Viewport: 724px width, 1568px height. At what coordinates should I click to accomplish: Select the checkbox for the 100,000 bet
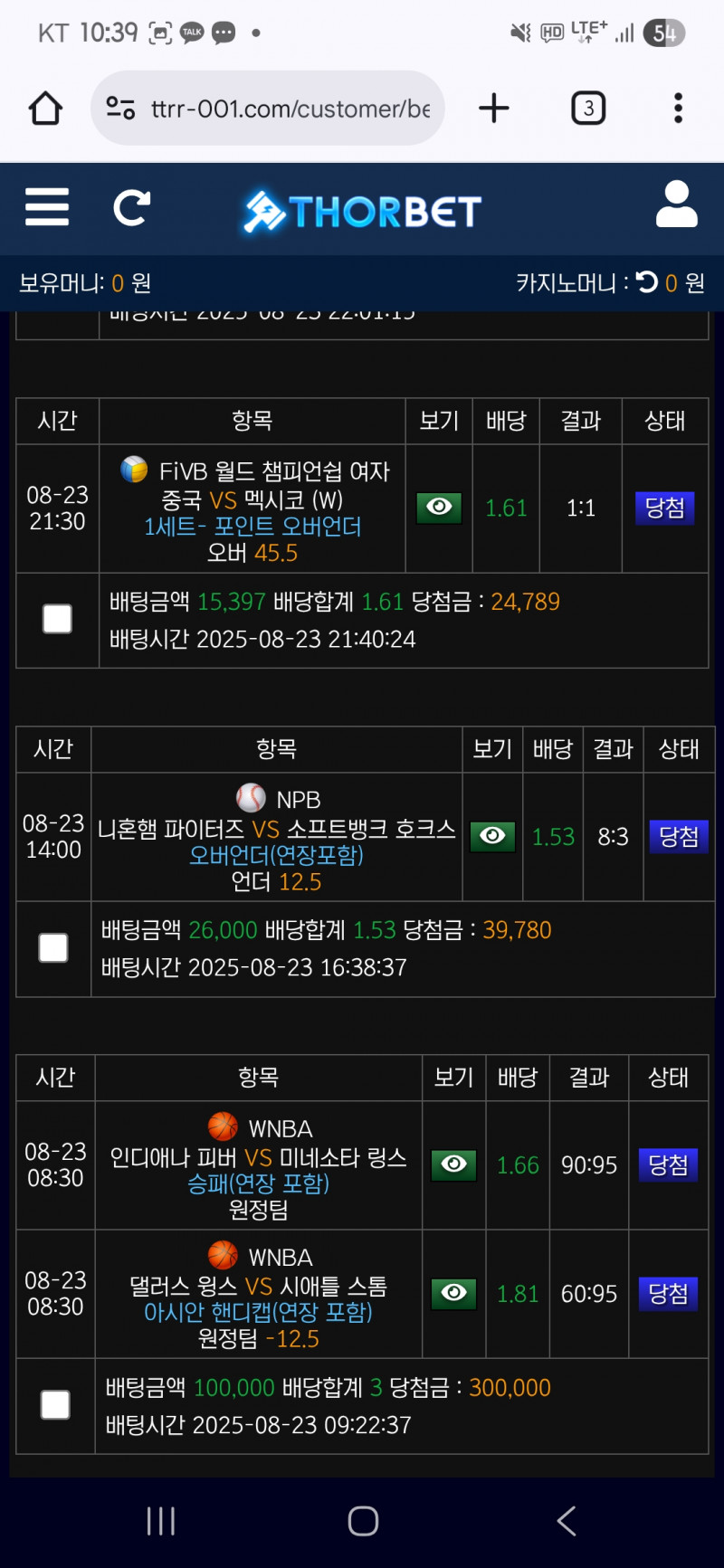click(x=55, y=1405)
